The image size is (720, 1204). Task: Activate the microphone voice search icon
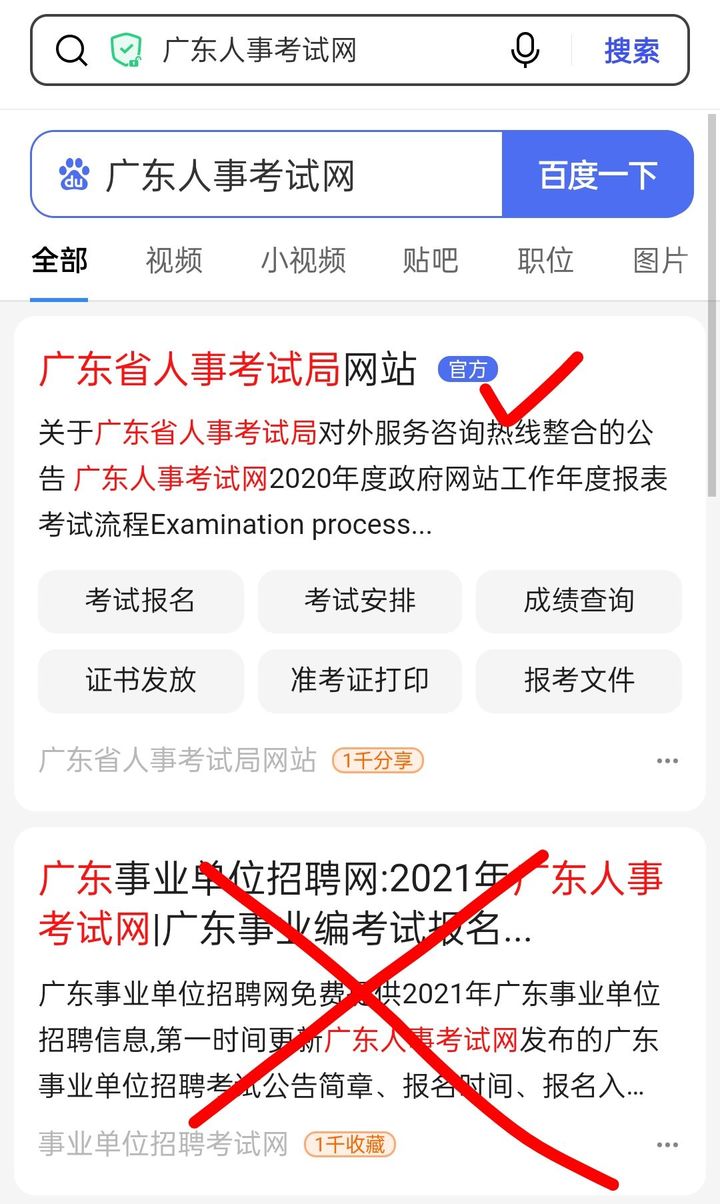[524, 51]
